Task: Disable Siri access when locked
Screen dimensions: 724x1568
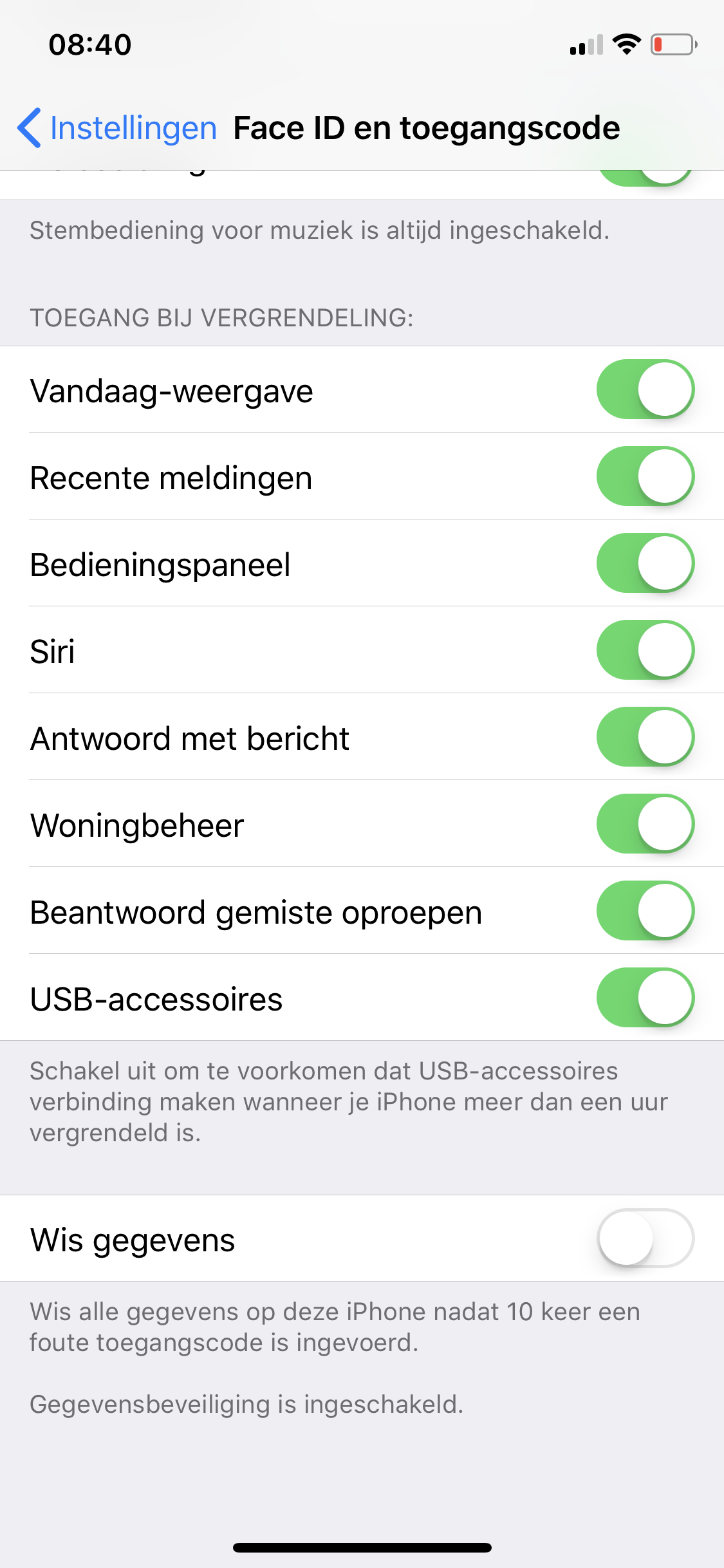Action: (x=645, y=651)
